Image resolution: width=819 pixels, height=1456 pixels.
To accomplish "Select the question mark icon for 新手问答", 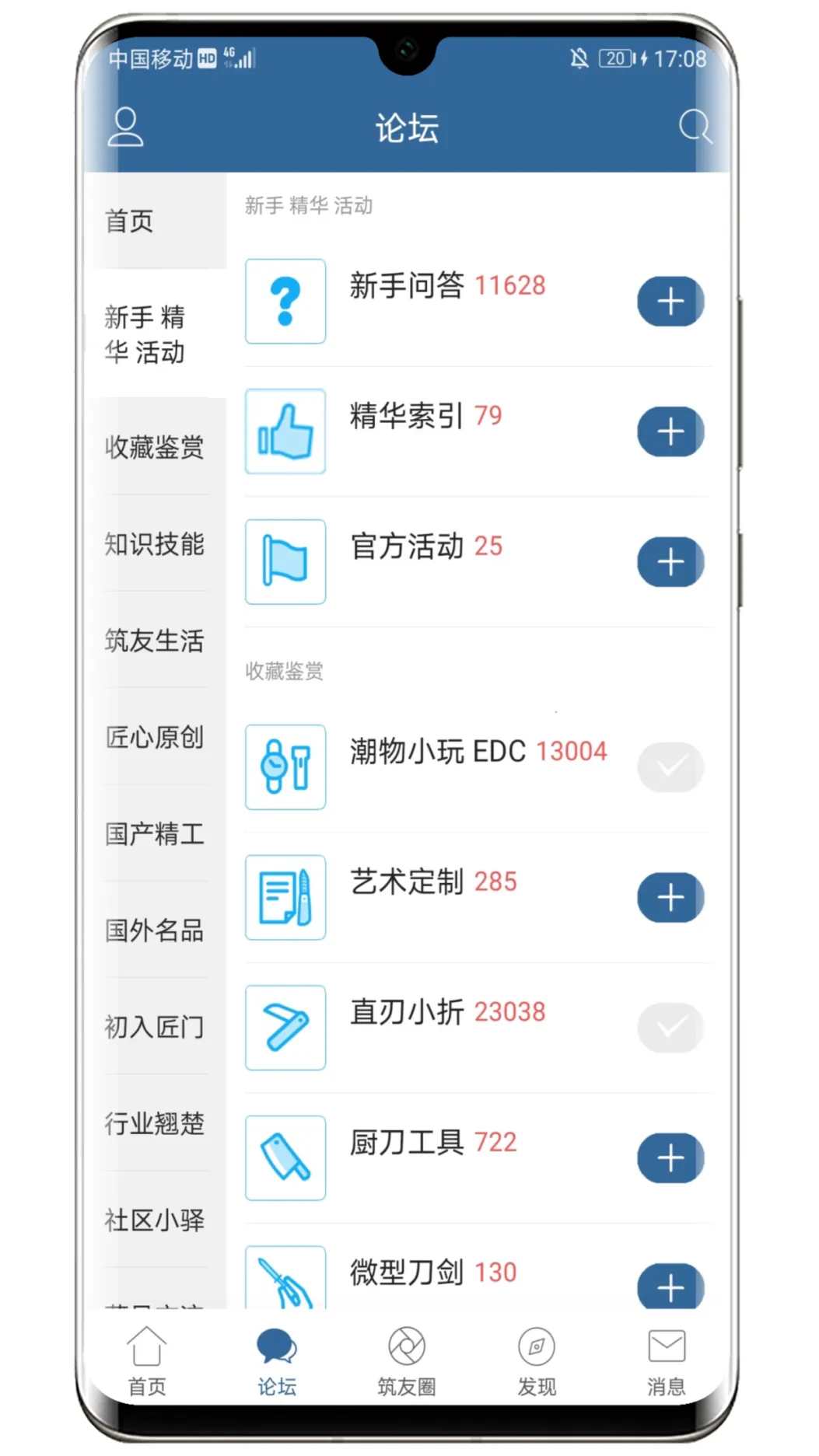I will pos(285,301).
